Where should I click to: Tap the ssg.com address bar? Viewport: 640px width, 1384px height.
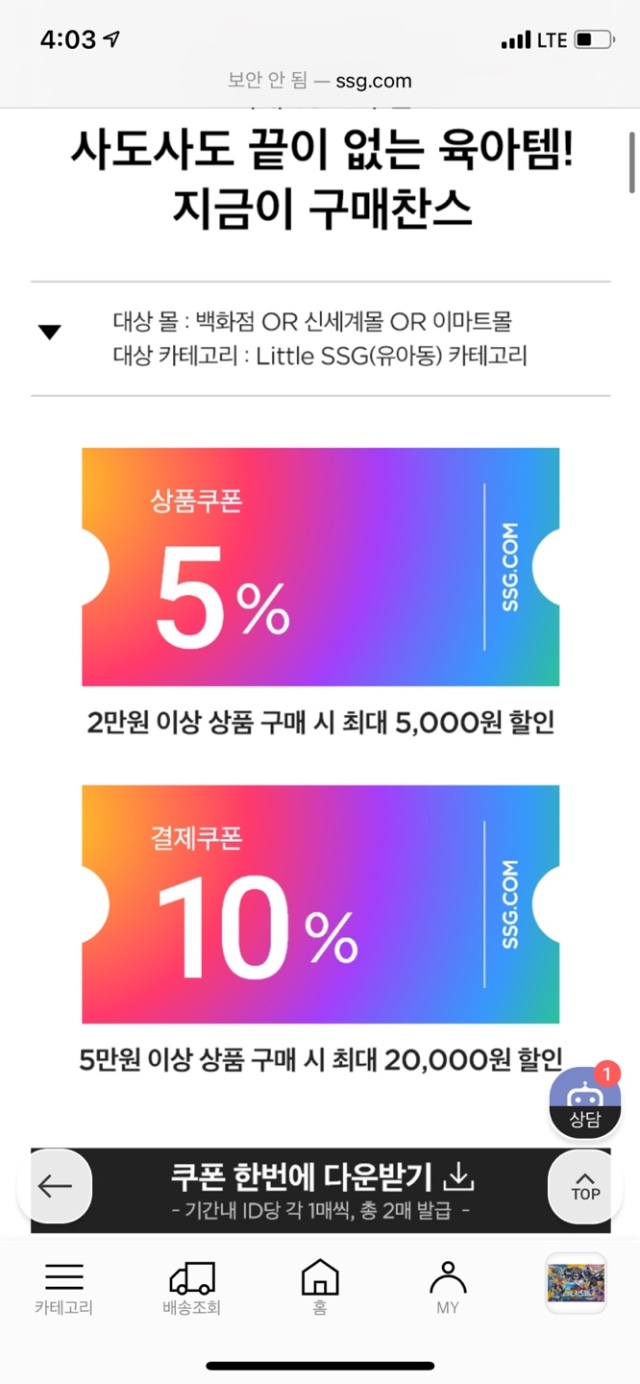(x=320, y=81)
